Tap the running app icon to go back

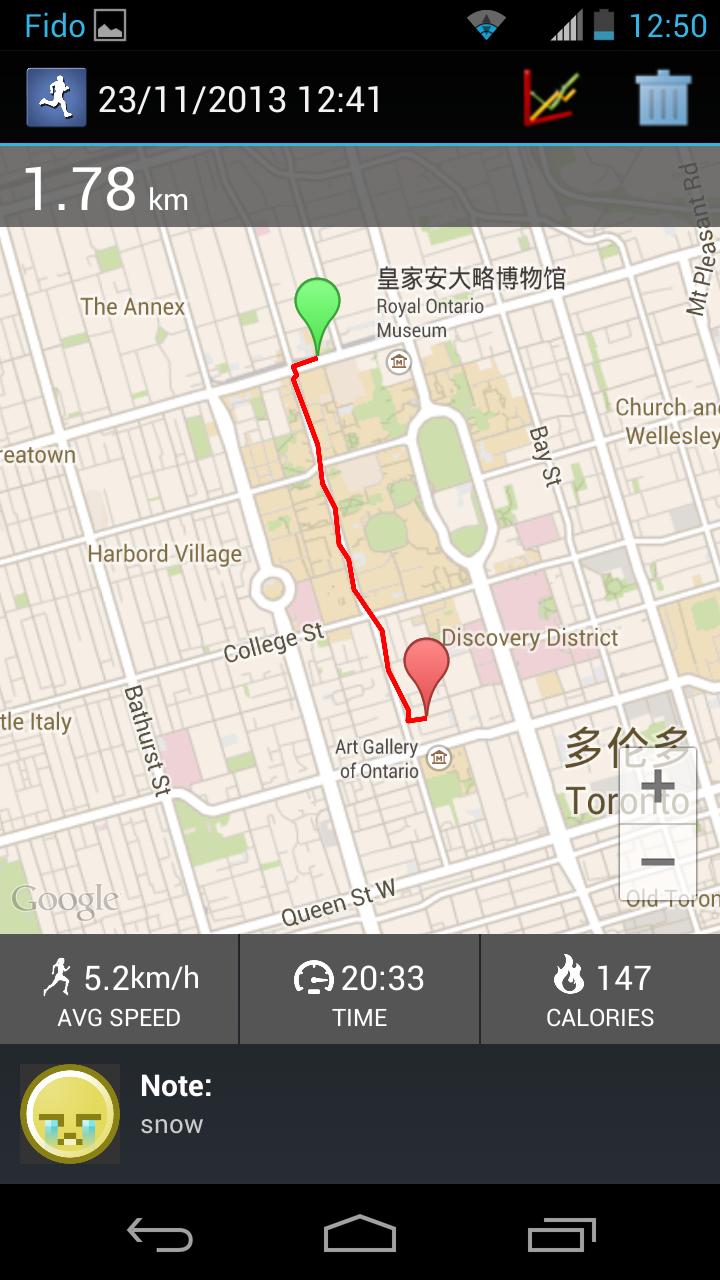[56, 98]
